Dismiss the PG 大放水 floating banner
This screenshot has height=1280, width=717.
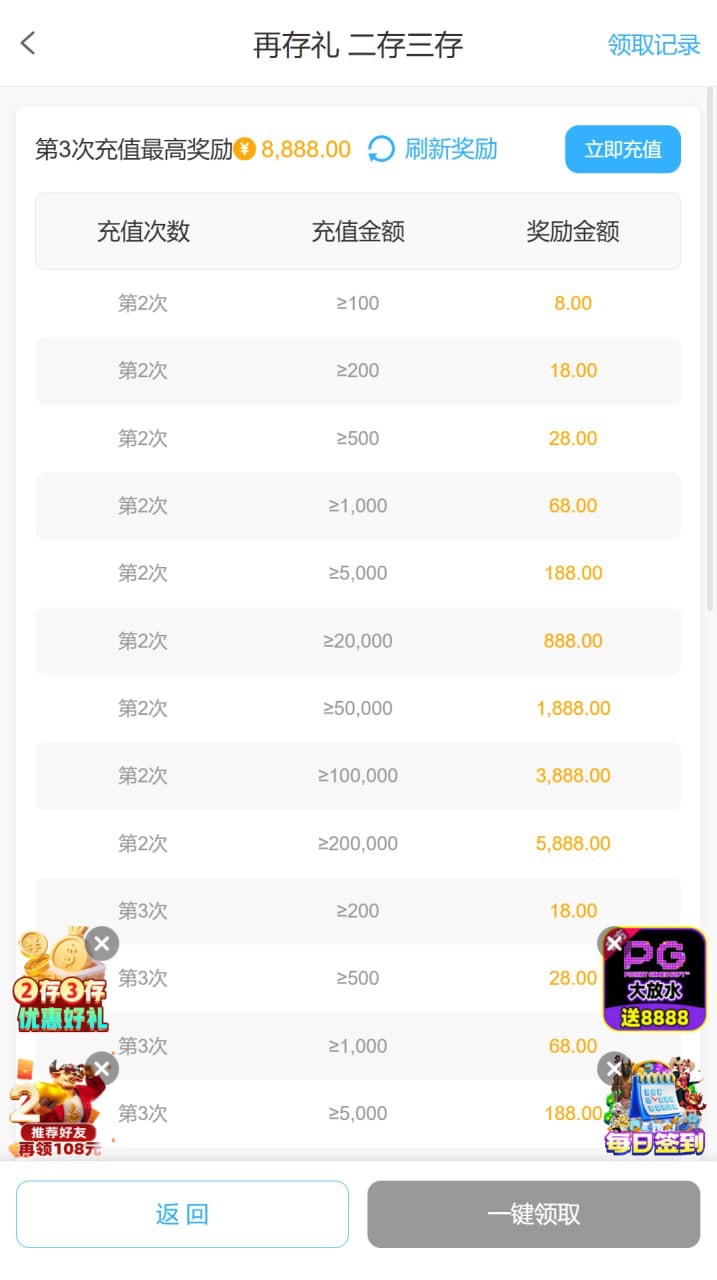(613, 943)
